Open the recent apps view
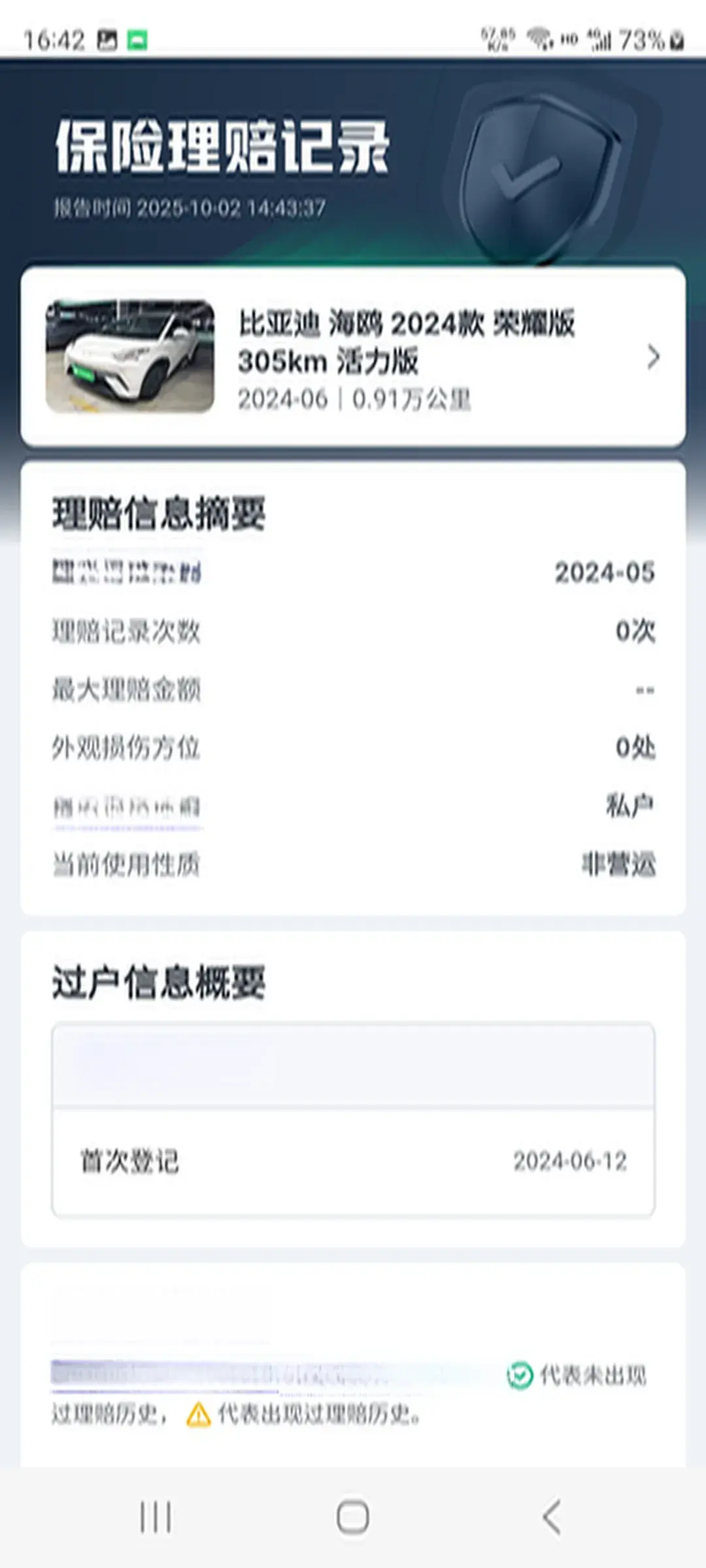 coord(156,1516)
